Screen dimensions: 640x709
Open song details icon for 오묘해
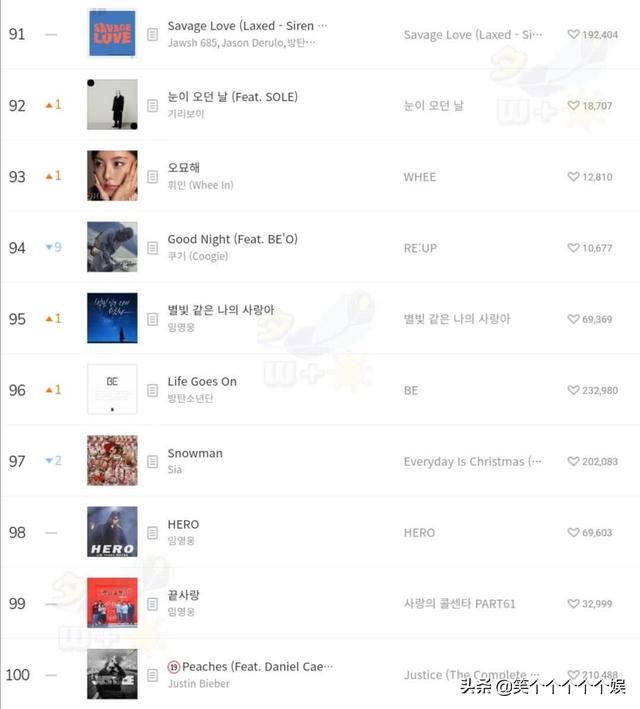(x=153, y=177)
